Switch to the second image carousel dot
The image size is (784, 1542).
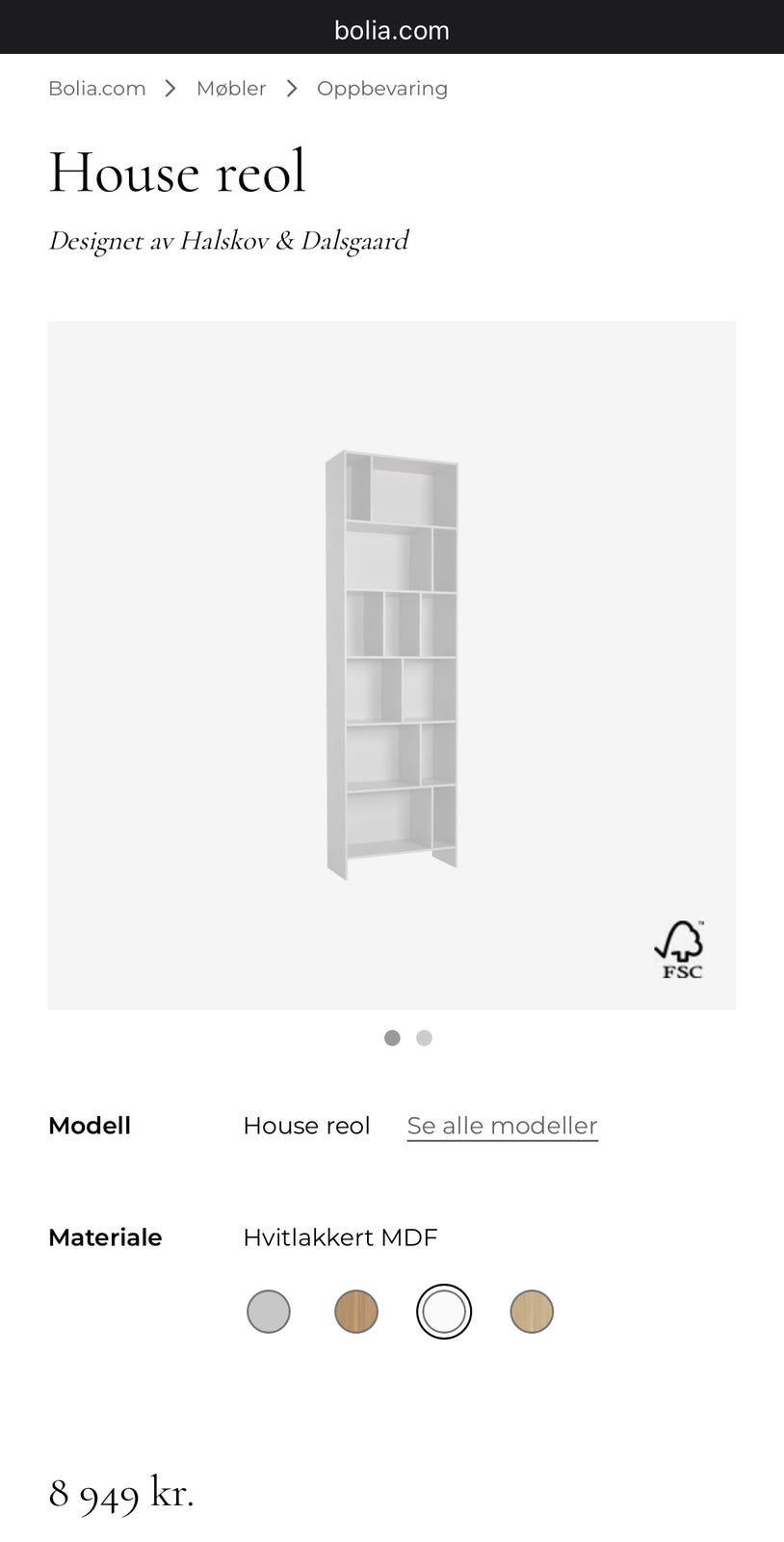point(424,1038)
